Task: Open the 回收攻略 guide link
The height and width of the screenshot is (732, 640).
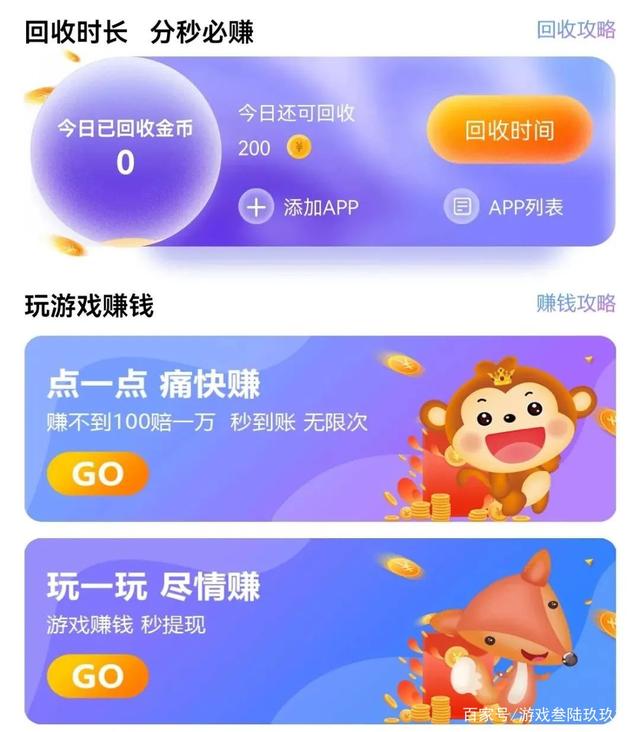Action: pyautogui.click(x=576, y=30)
